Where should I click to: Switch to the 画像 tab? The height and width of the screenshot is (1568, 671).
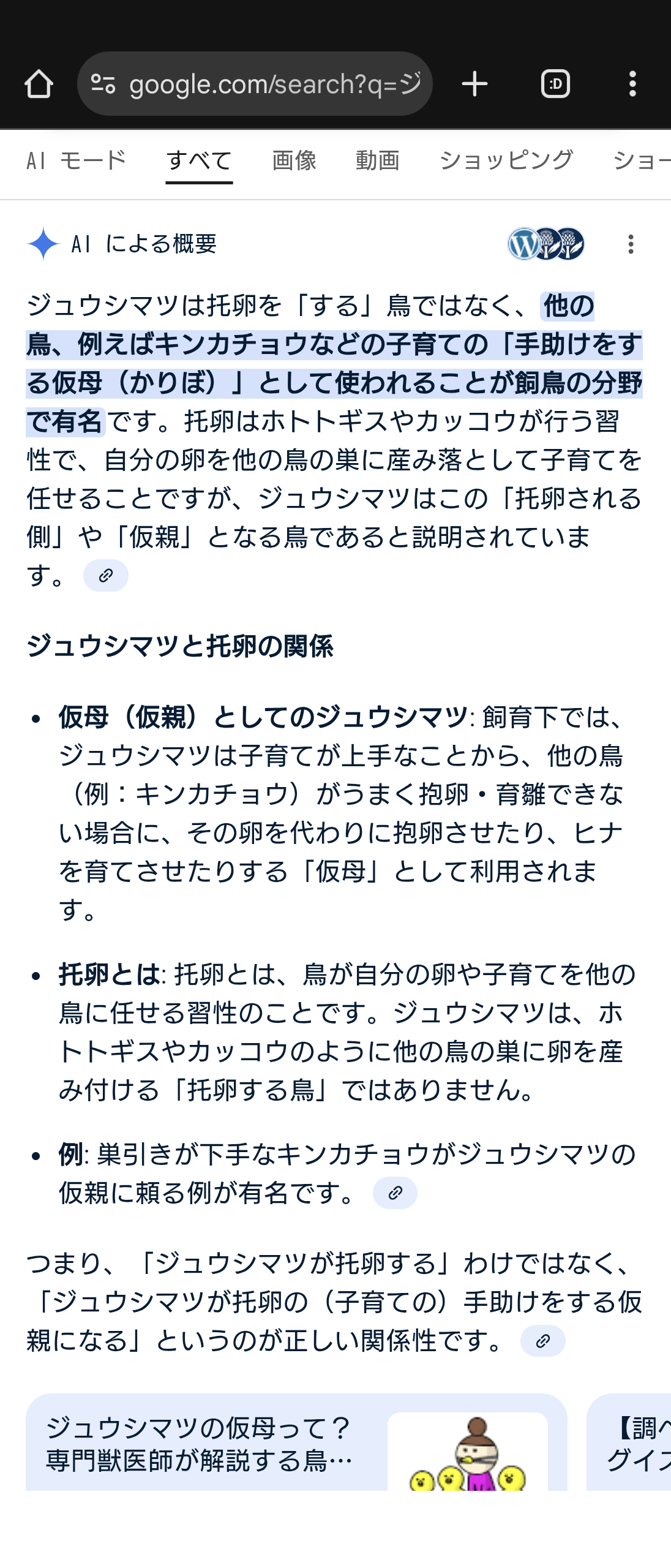294,161
